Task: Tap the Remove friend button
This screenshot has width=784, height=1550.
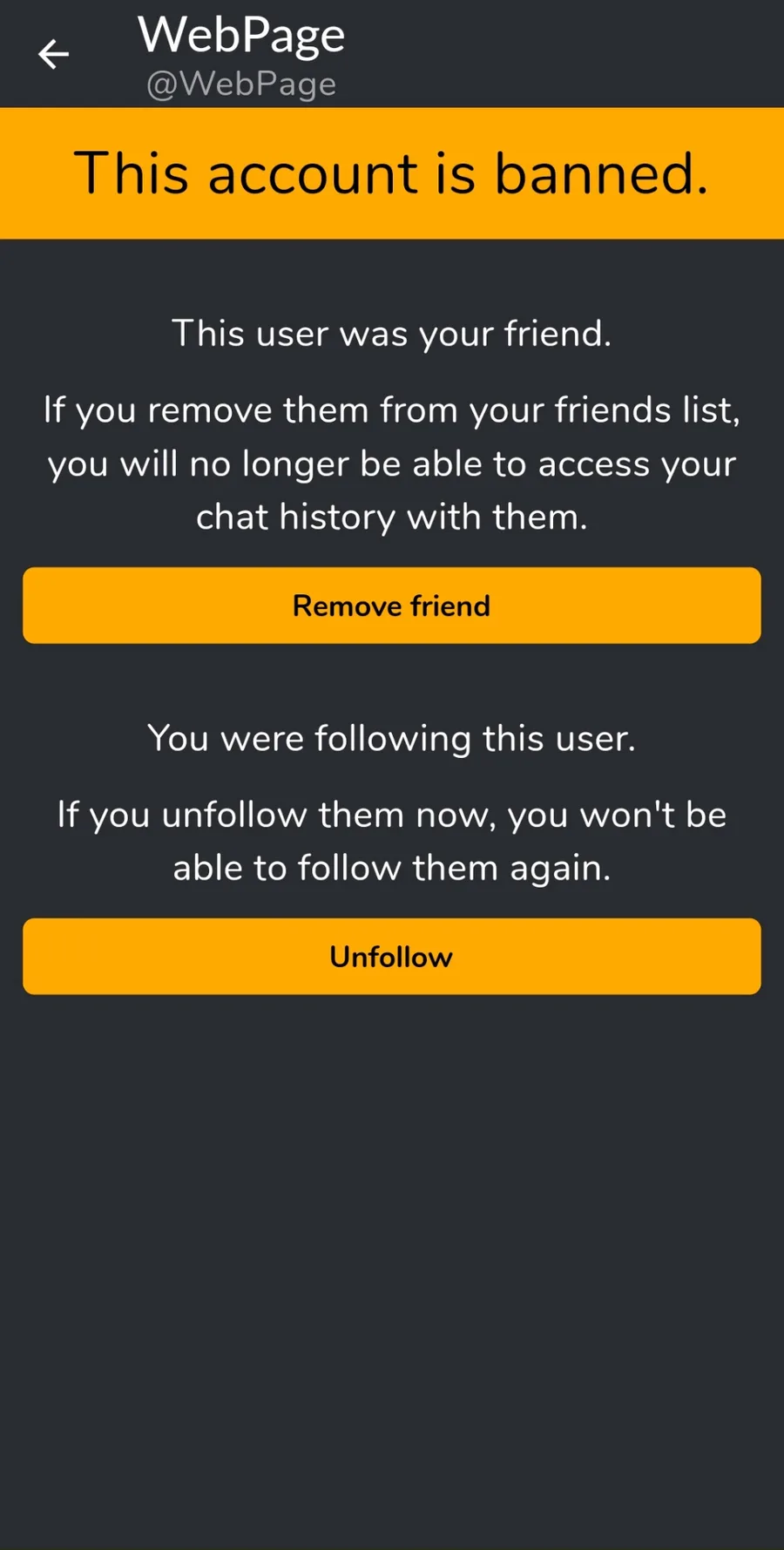Action: (x=392, y=606)
